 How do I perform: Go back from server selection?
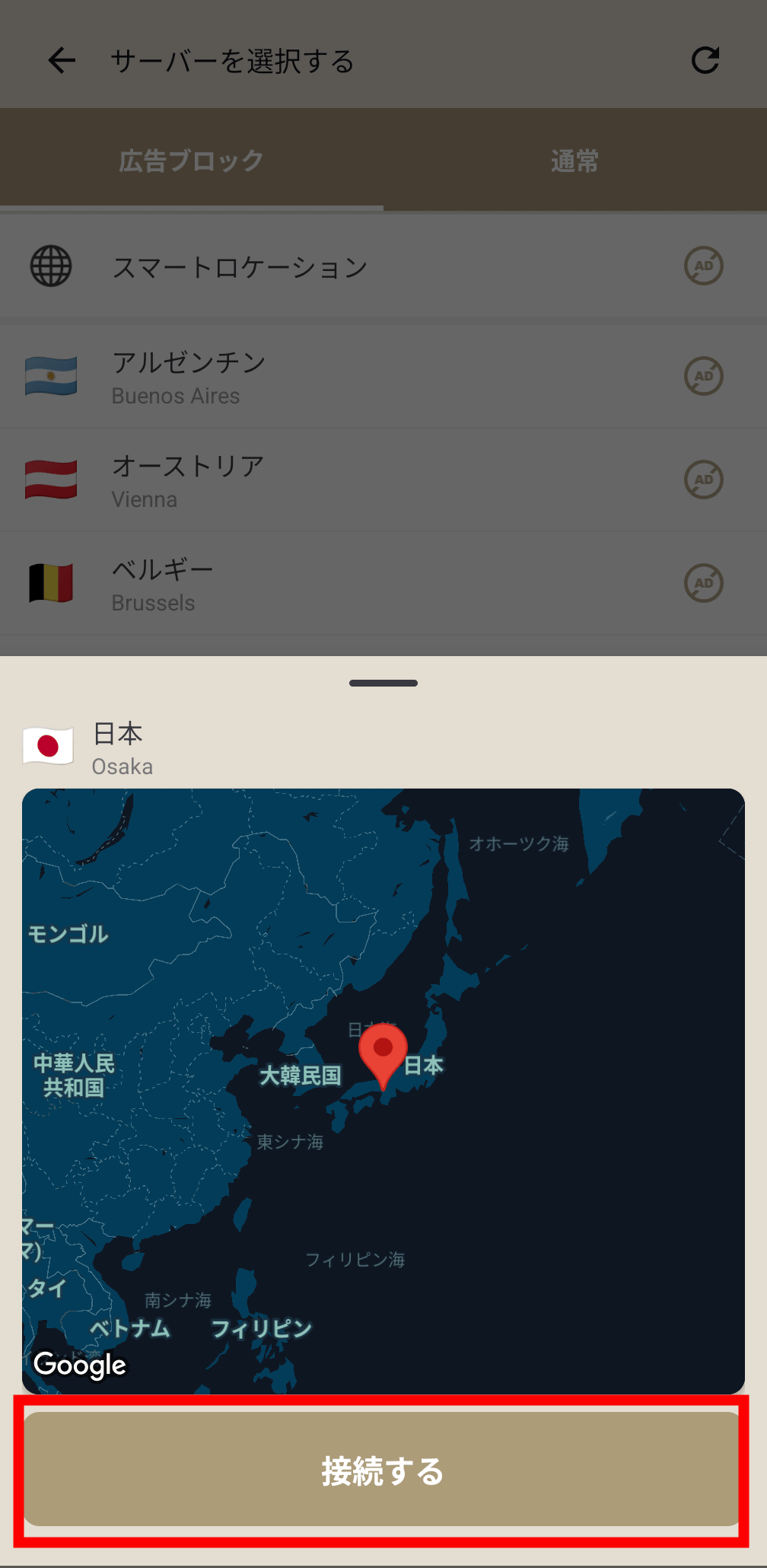62,61
